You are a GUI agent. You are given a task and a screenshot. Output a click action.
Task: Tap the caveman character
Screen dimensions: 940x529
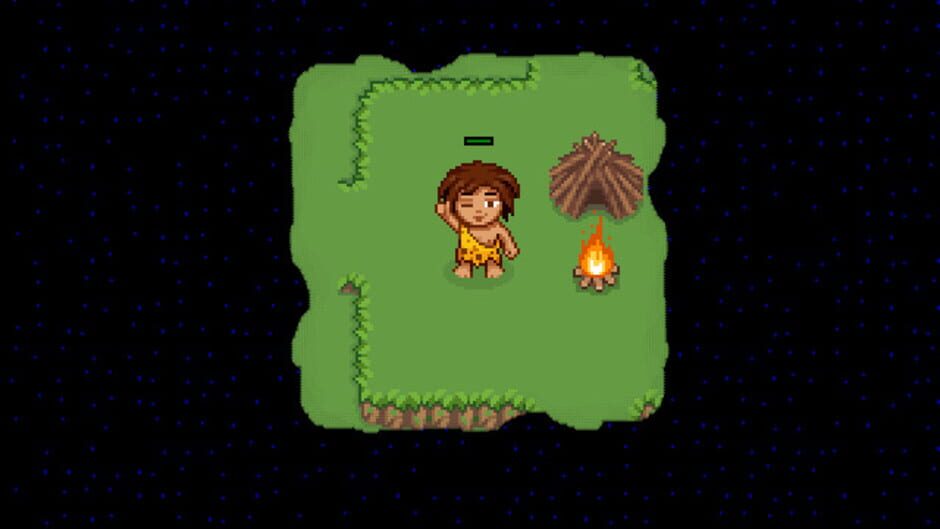tap(478, 220)
